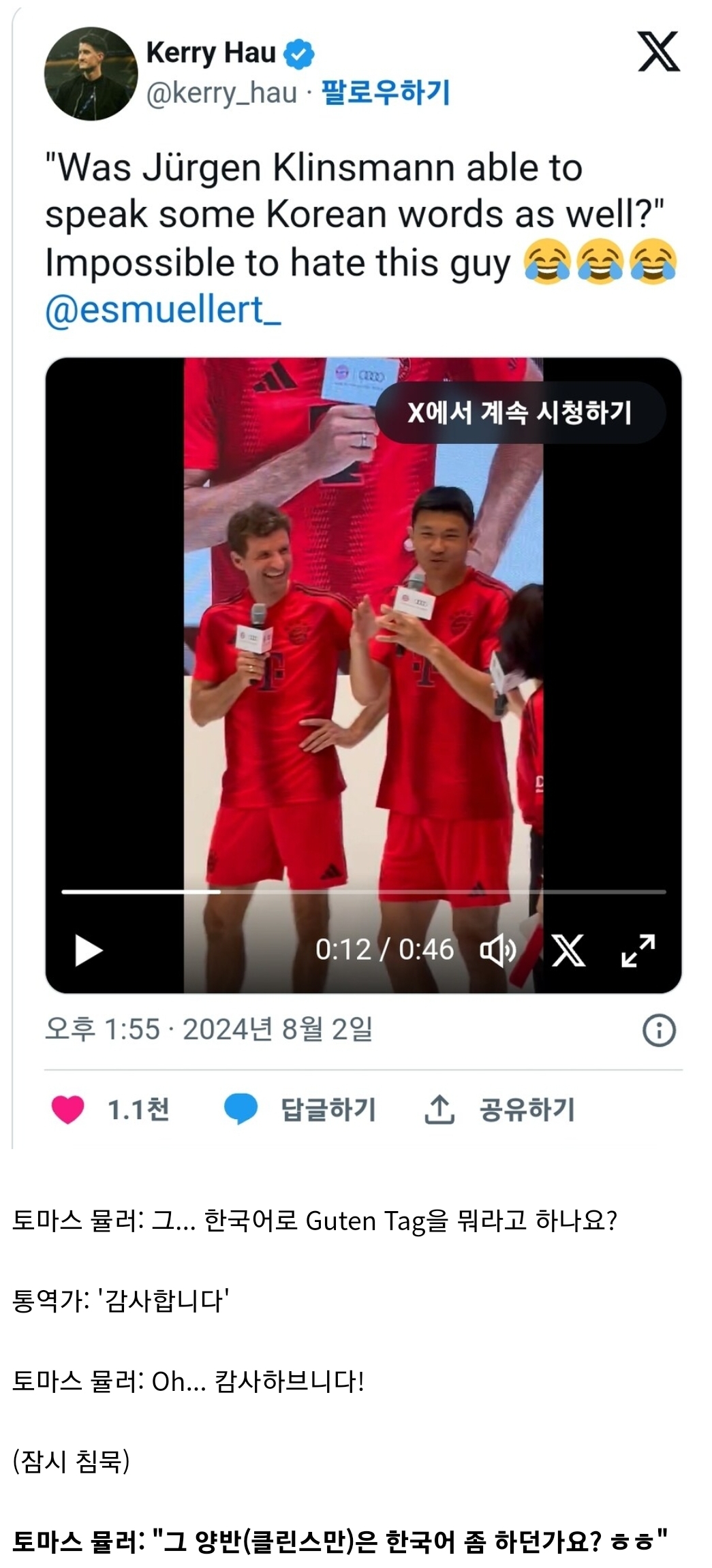Open video on X from player bar
The width and height of the screenshot is (712, 1568).
coord(568,950)
